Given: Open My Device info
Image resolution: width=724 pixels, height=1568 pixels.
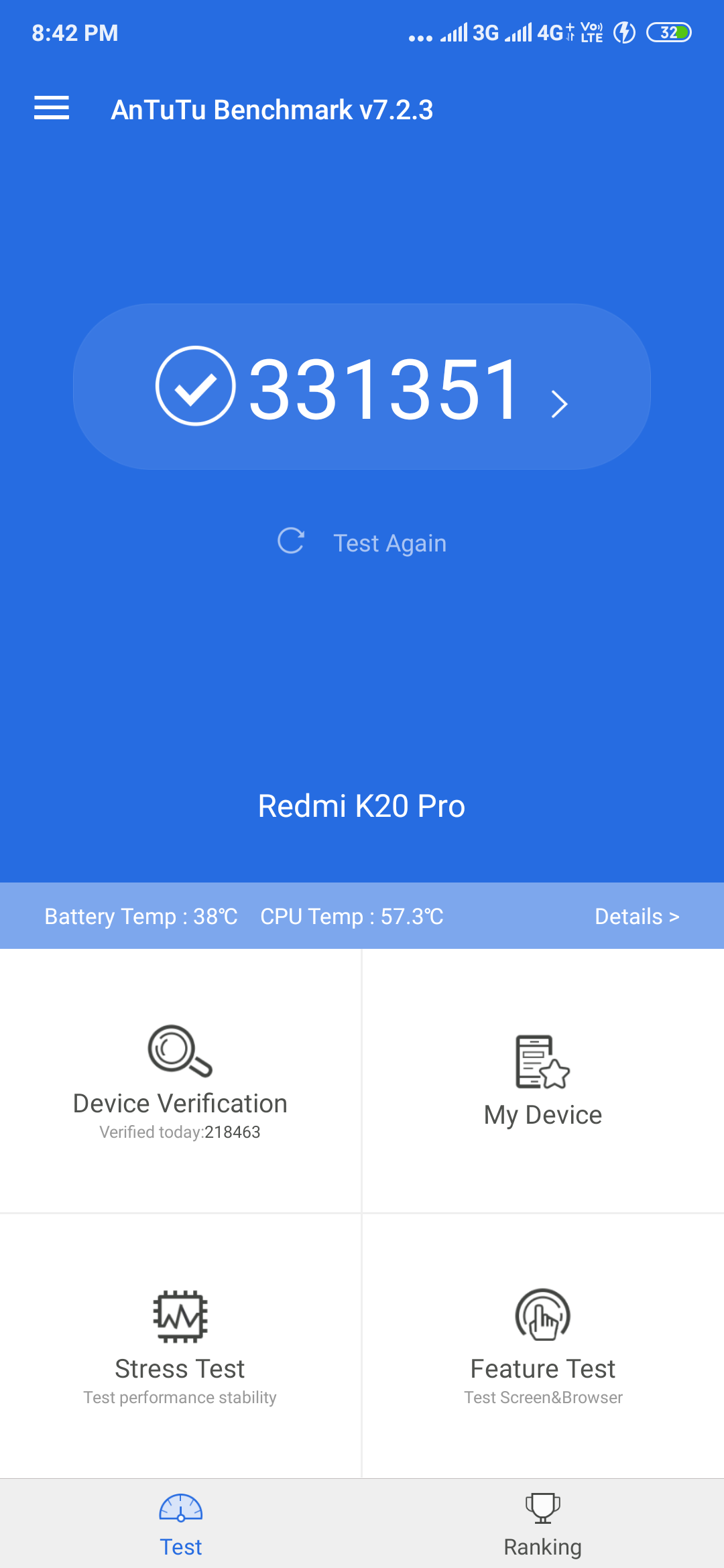Looking at the screenshot, I should tap(543, 1081).
